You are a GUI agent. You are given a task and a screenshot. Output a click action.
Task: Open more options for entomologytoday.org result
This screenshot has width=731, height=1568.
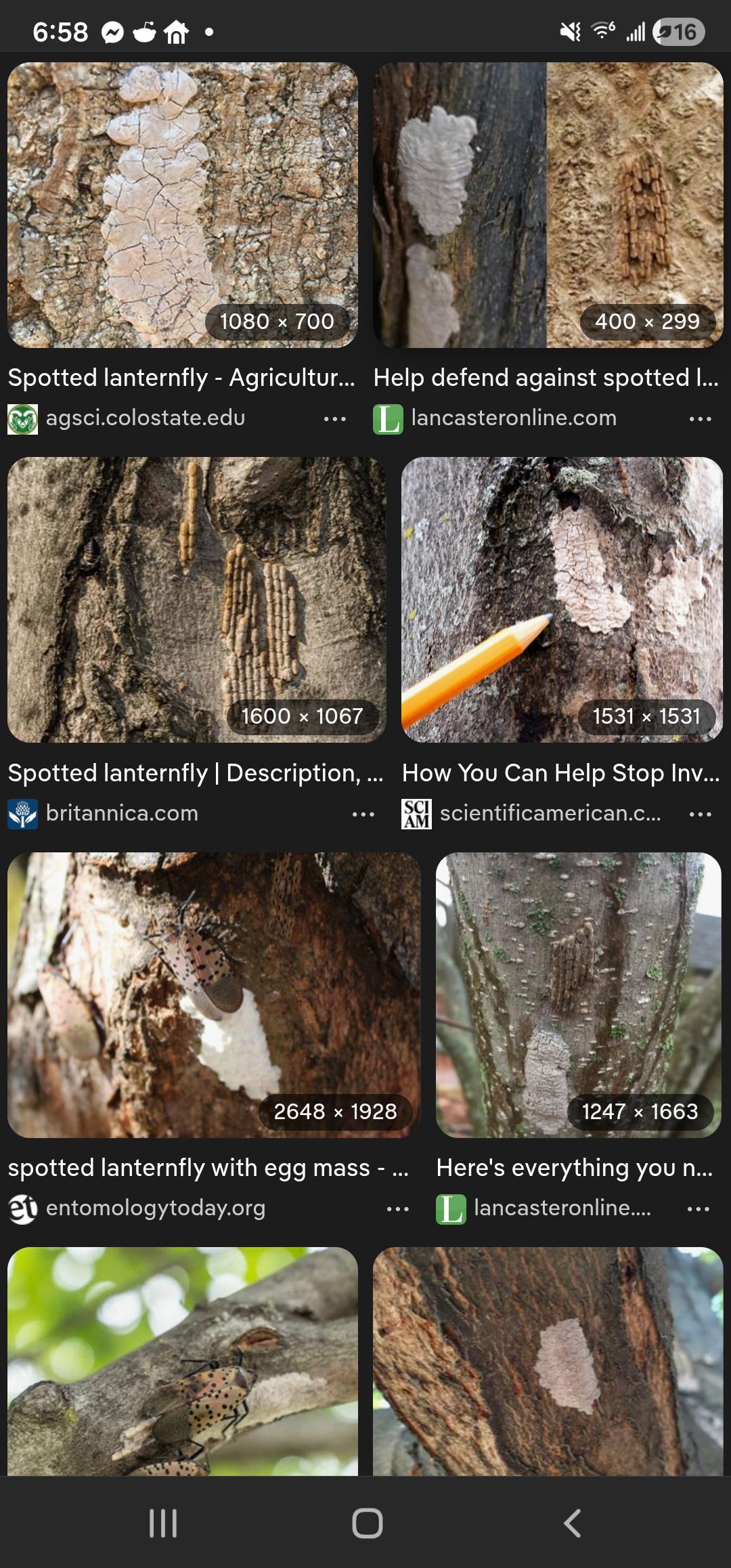point(398,1209)
